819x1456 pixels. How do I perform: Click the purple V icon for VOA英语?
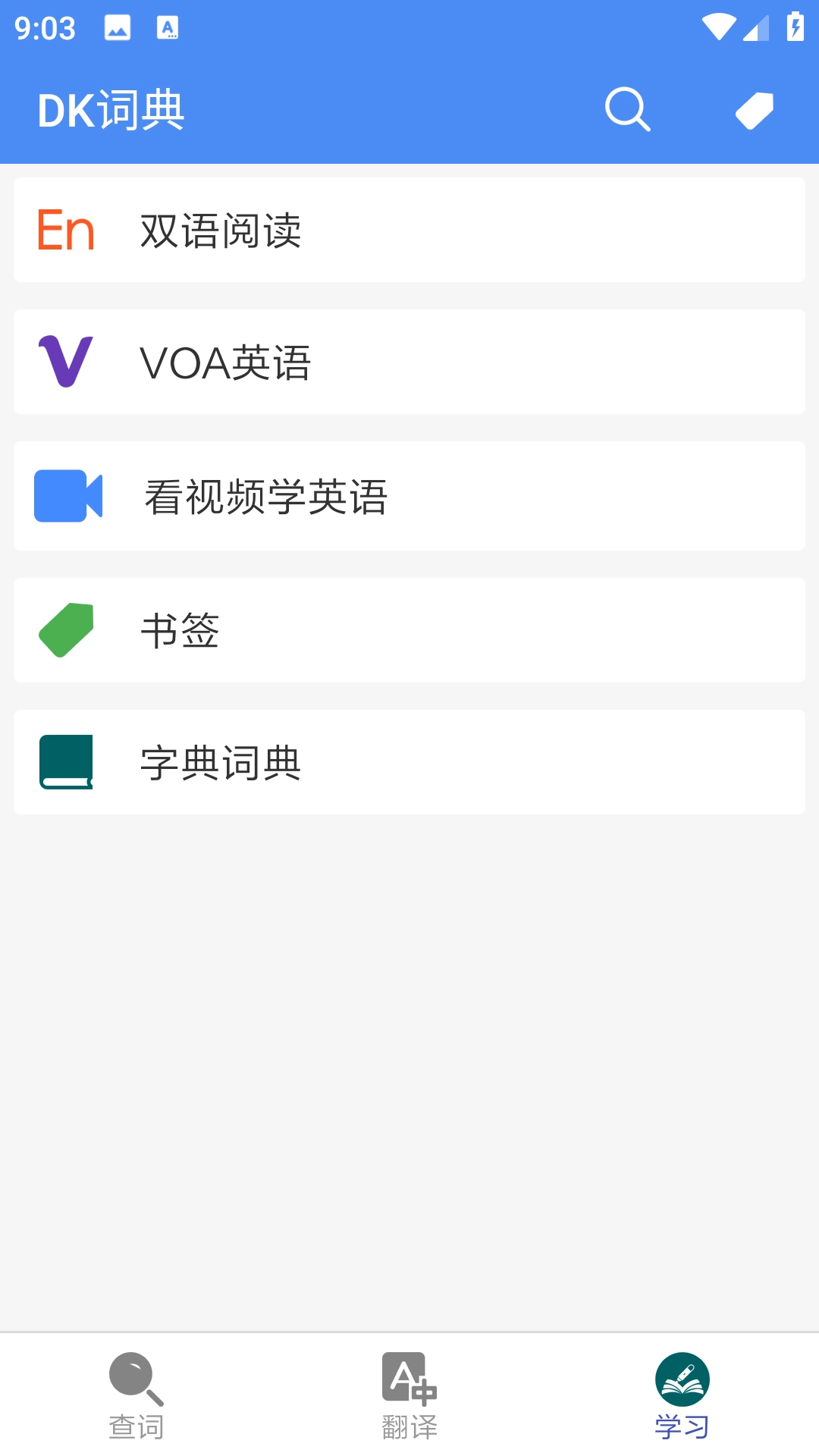pyautogui.click(x=66, y=362)
